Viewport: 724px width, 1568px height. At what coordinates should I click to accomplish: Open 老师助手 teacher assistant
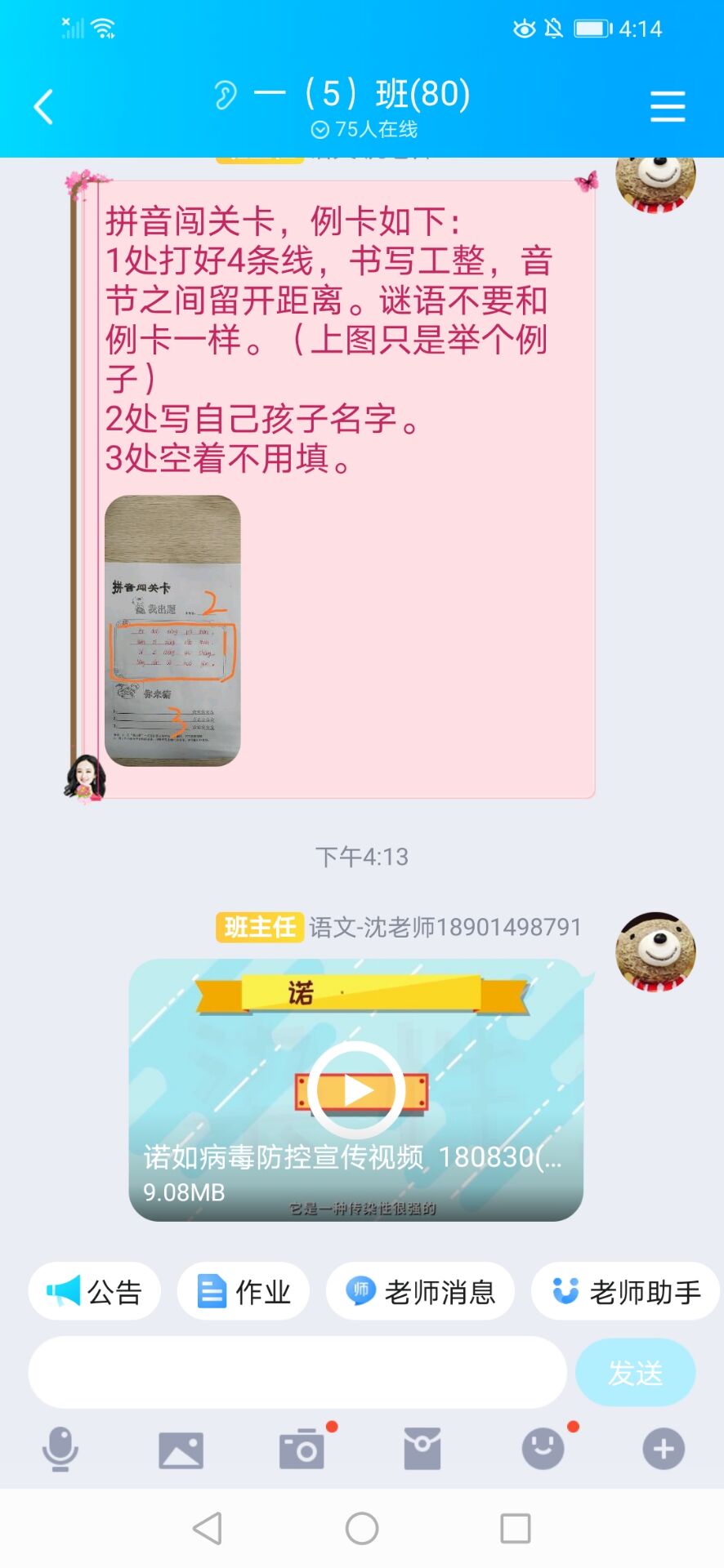(625, 1292)
